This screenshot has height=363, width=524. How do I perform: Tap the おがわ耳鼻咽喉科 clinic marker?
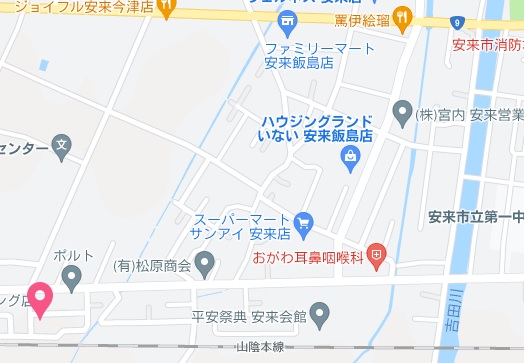377,257
